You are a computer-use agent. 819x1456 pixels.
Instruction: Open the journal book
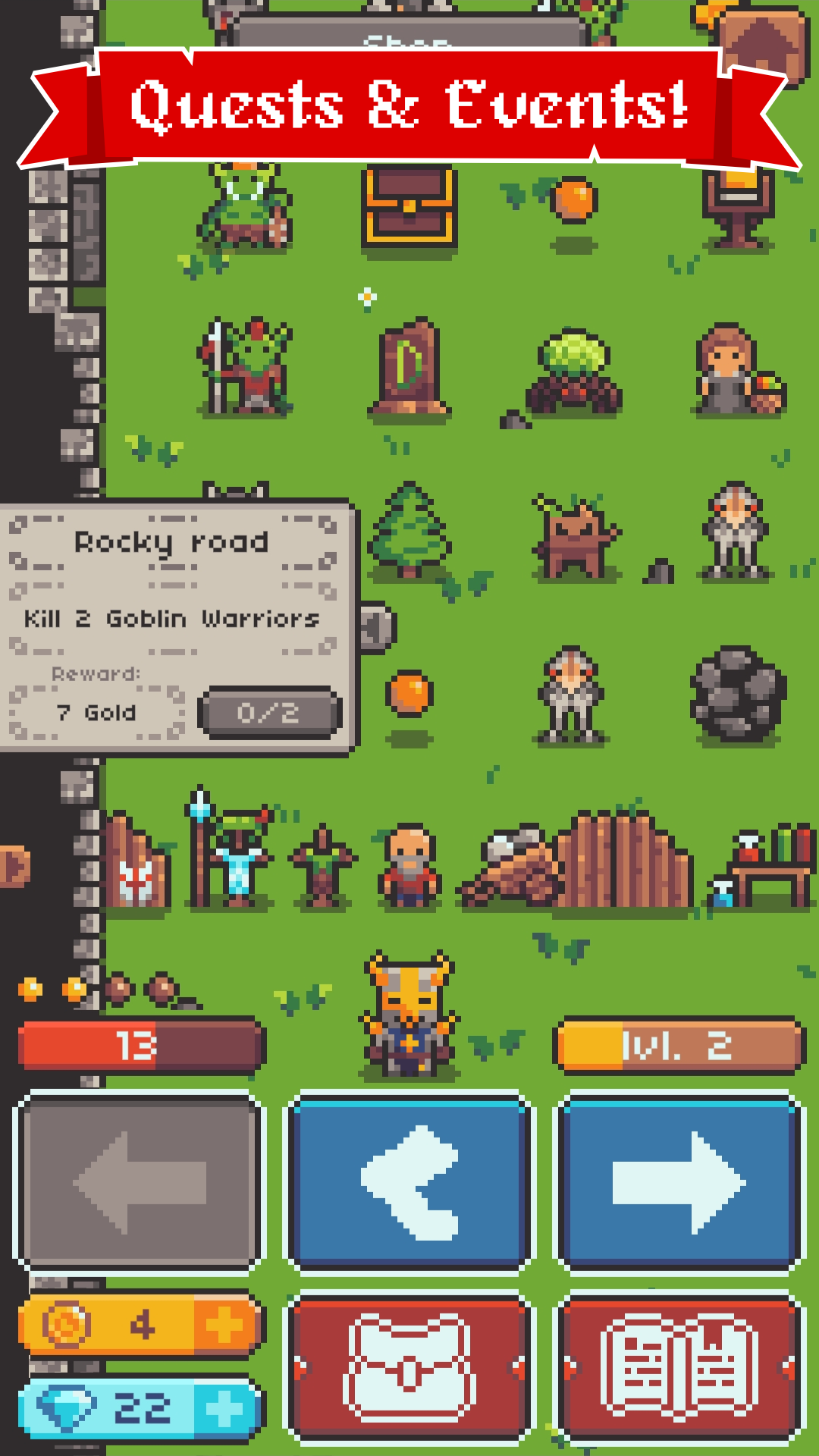pos(679,1367)
